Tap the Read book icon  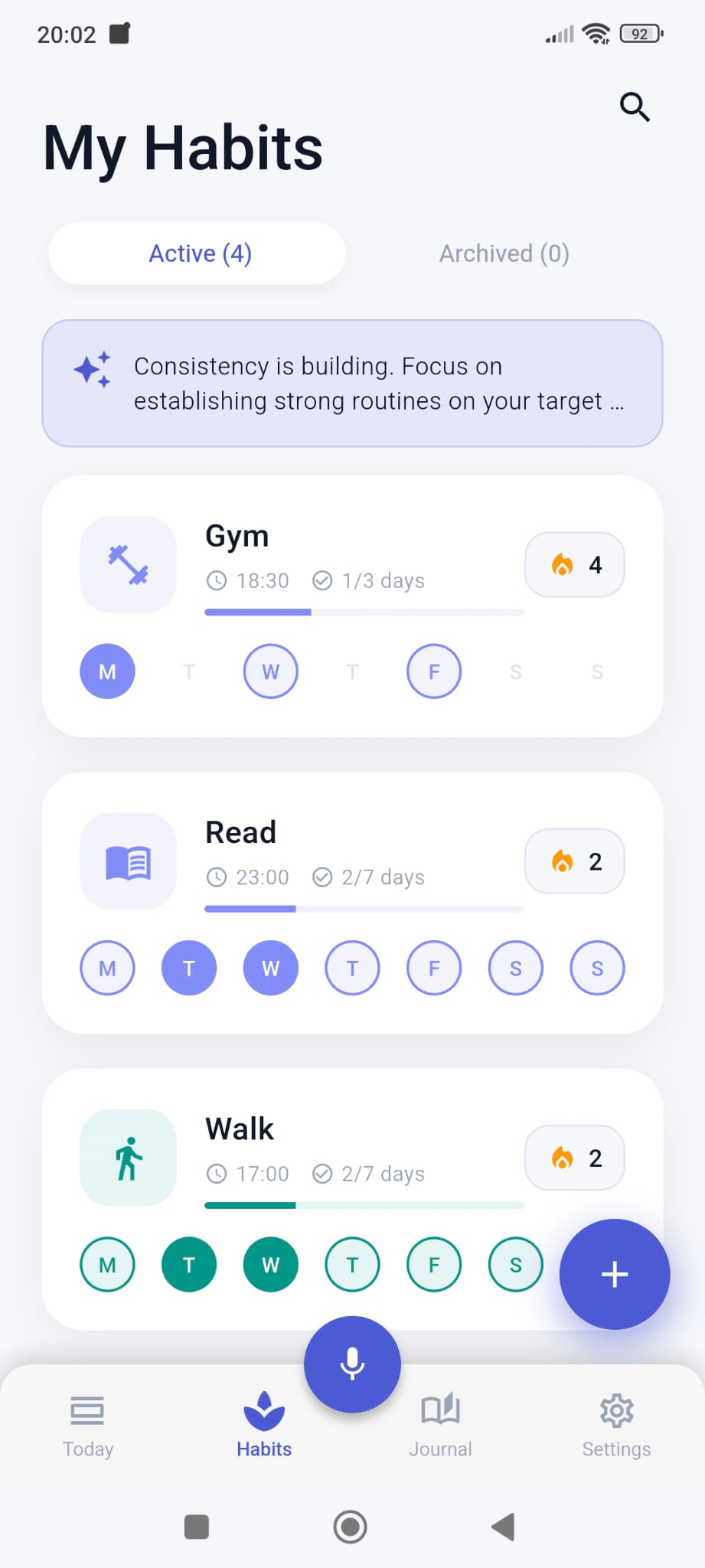[x=128, y=861]
